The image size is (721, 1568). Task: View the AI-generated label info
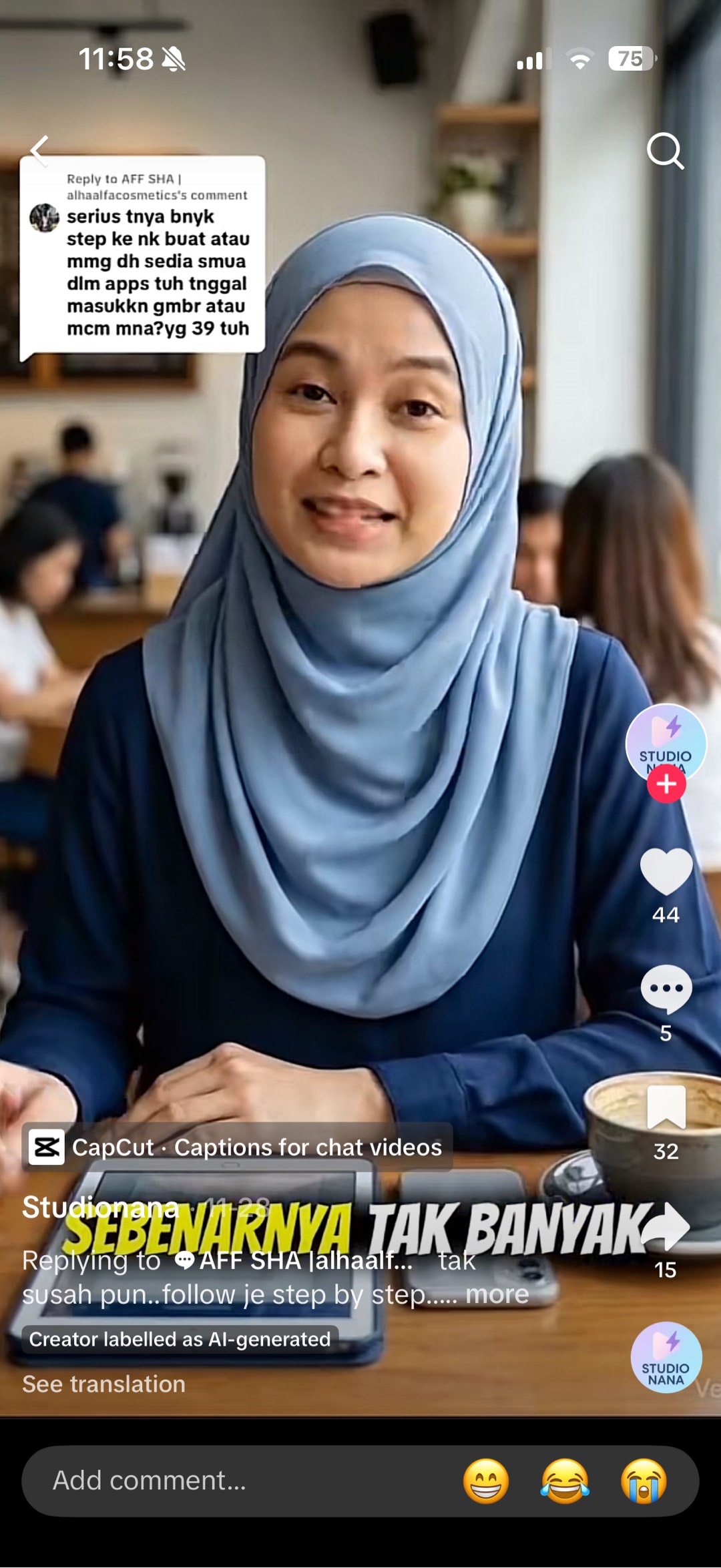click(x=180, y=1339)
